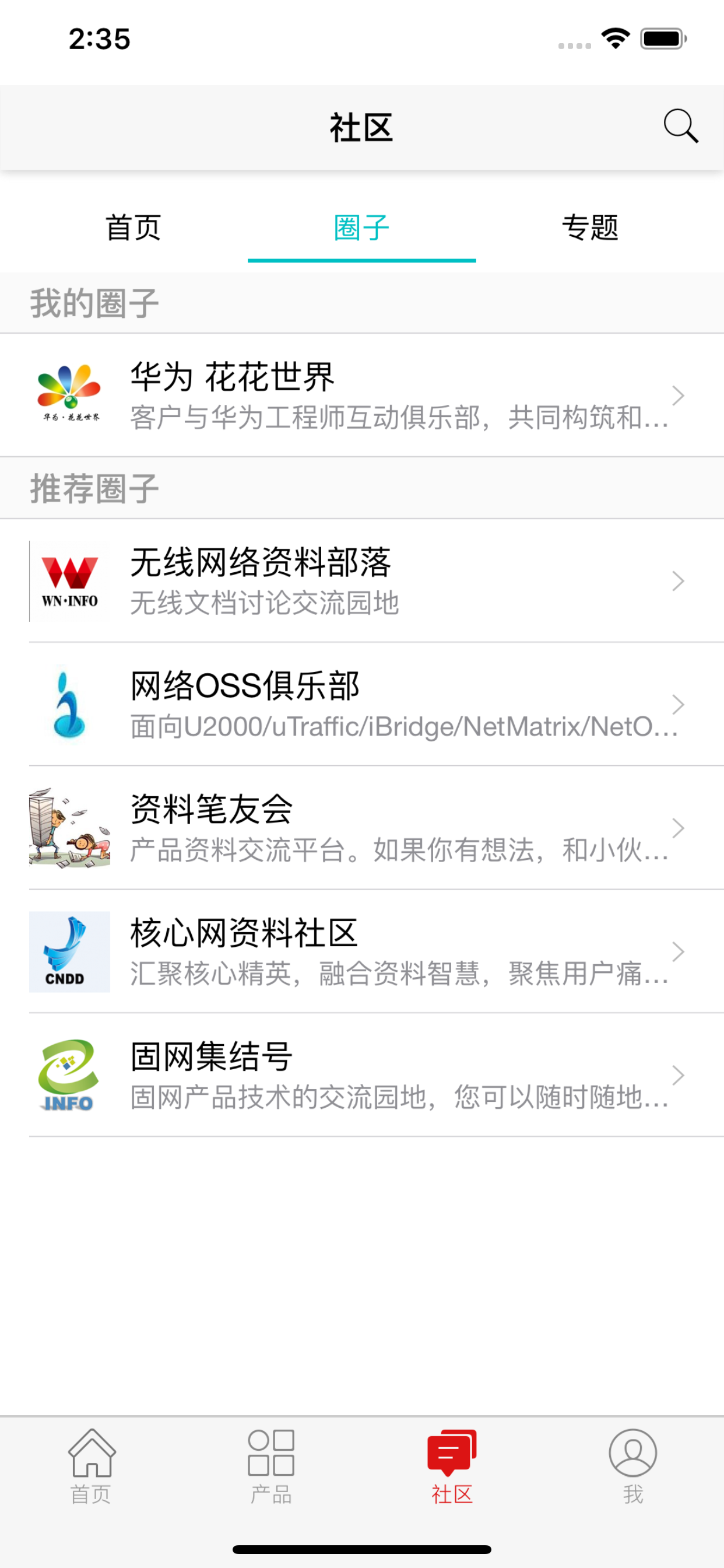Switch to the 专题 top tab
The width and height of the screenshot is (724, 1568).
click(589, 228)
